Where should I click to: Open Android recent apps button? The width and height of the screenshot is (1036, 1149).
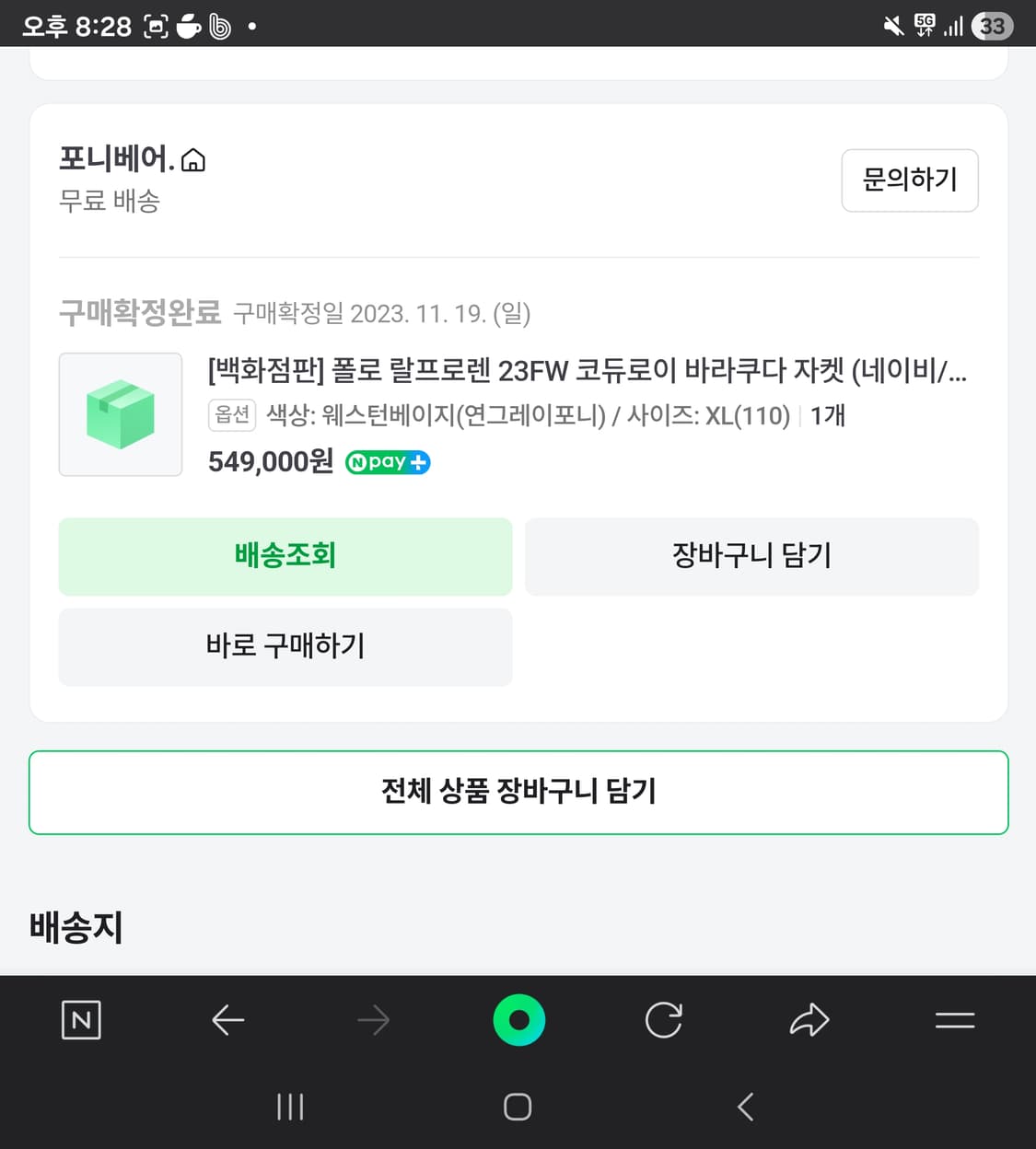click(x=290, y=1108)
